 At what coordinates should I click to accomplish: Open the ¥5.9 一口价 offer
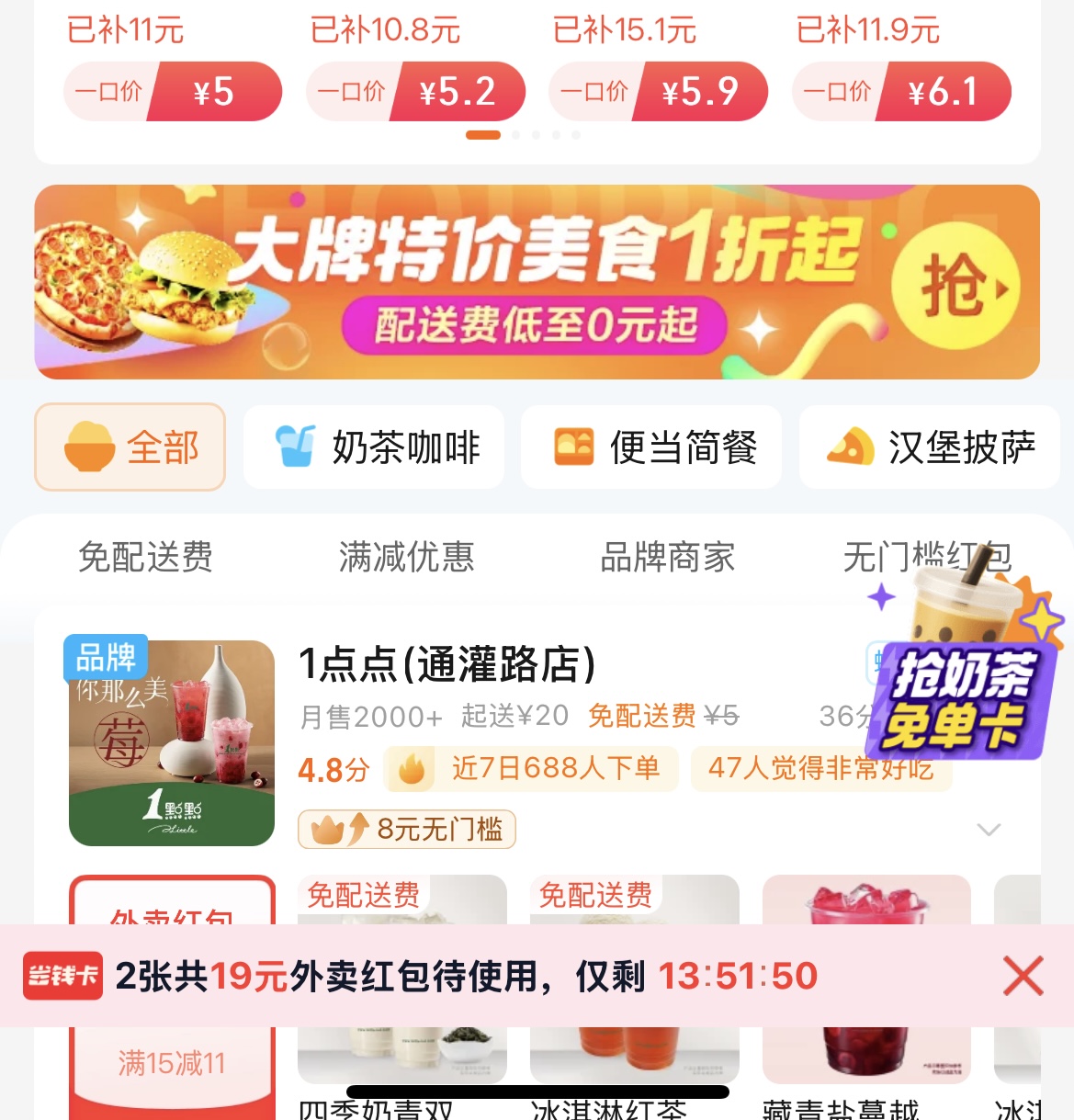[x=658, y=92]
